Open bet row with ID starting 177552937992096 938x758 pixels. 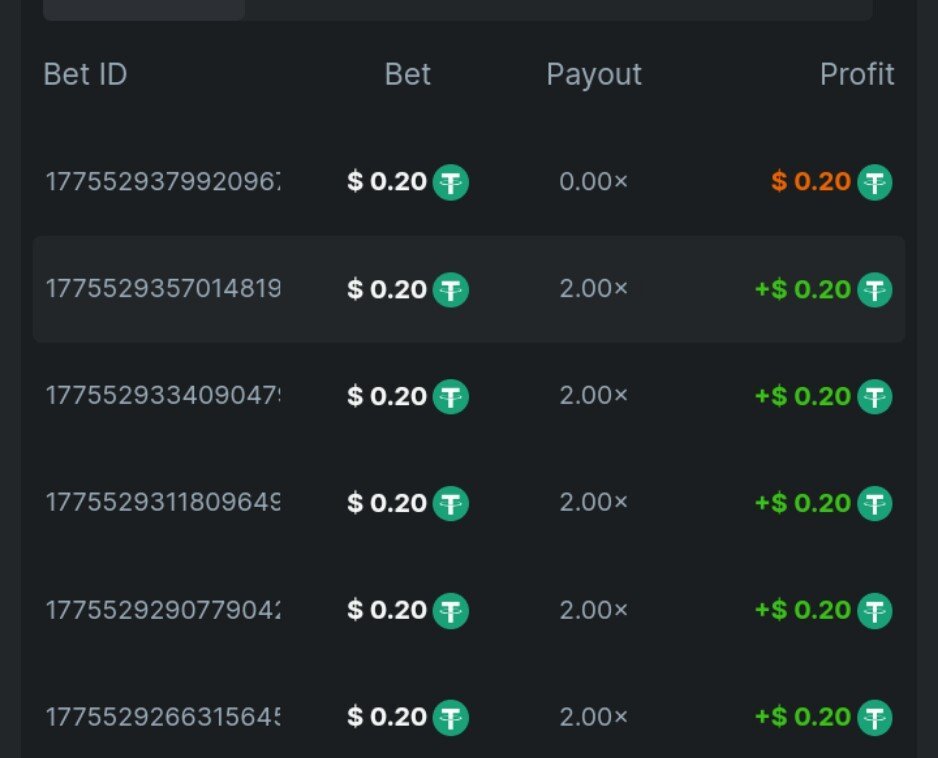point(163,182)
